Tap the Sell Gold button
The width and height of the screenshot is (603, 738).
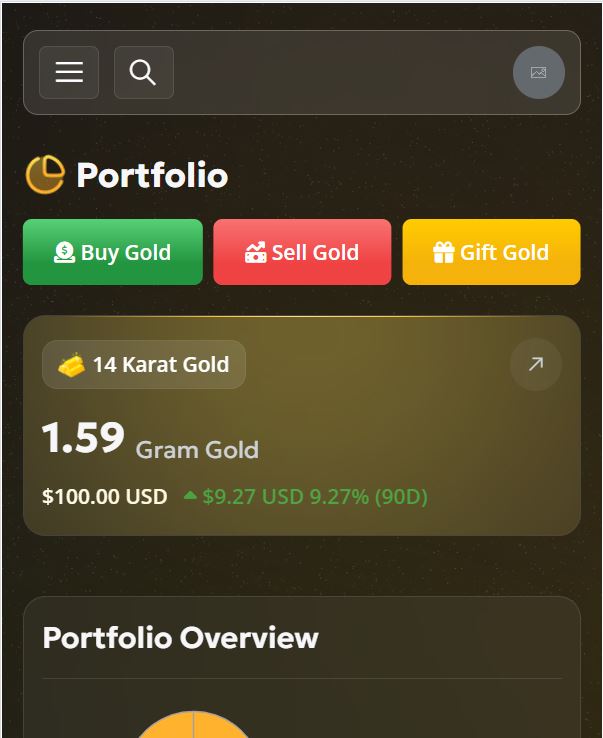point(302,252)
